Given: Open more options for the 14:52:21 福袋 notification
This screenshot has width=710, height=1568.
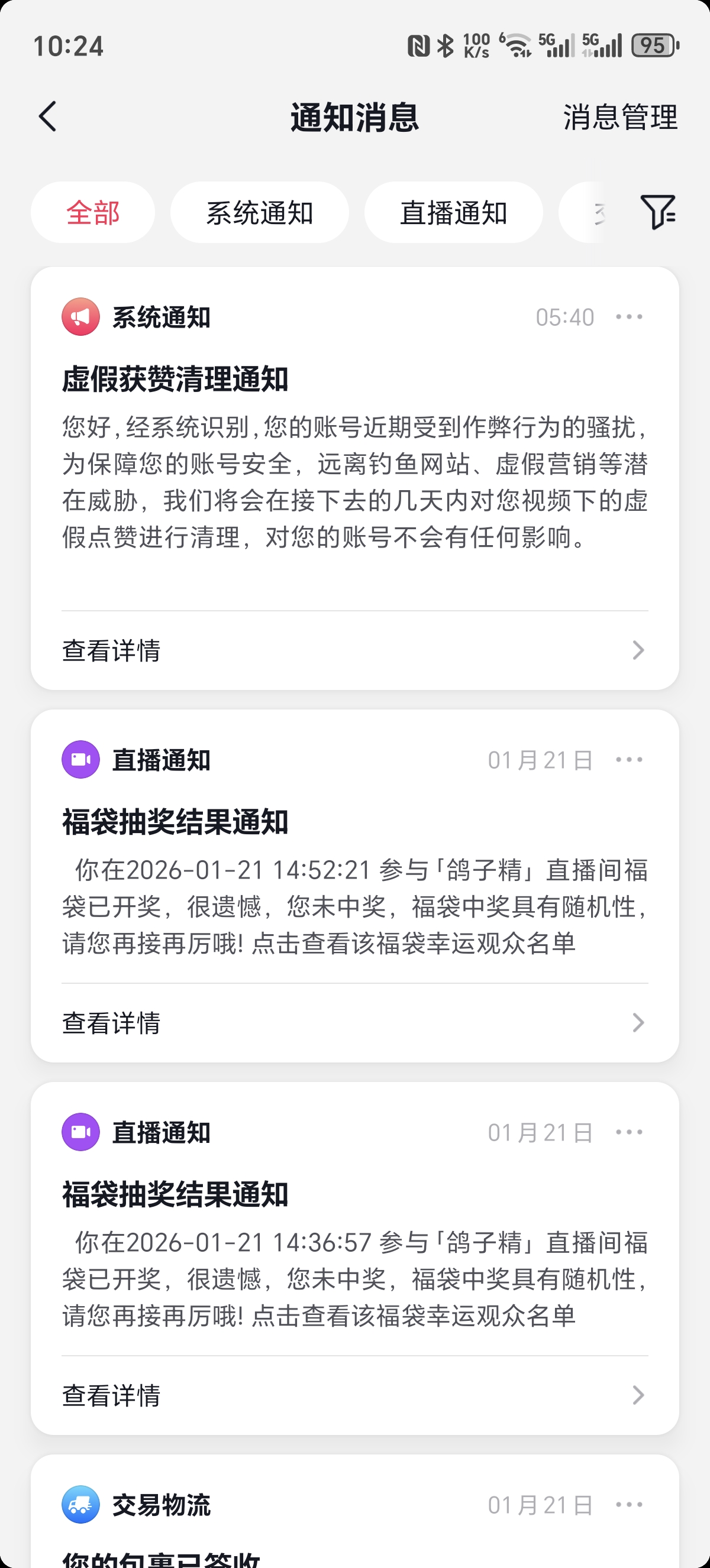Looking at the screenshot, I should 629,760.
